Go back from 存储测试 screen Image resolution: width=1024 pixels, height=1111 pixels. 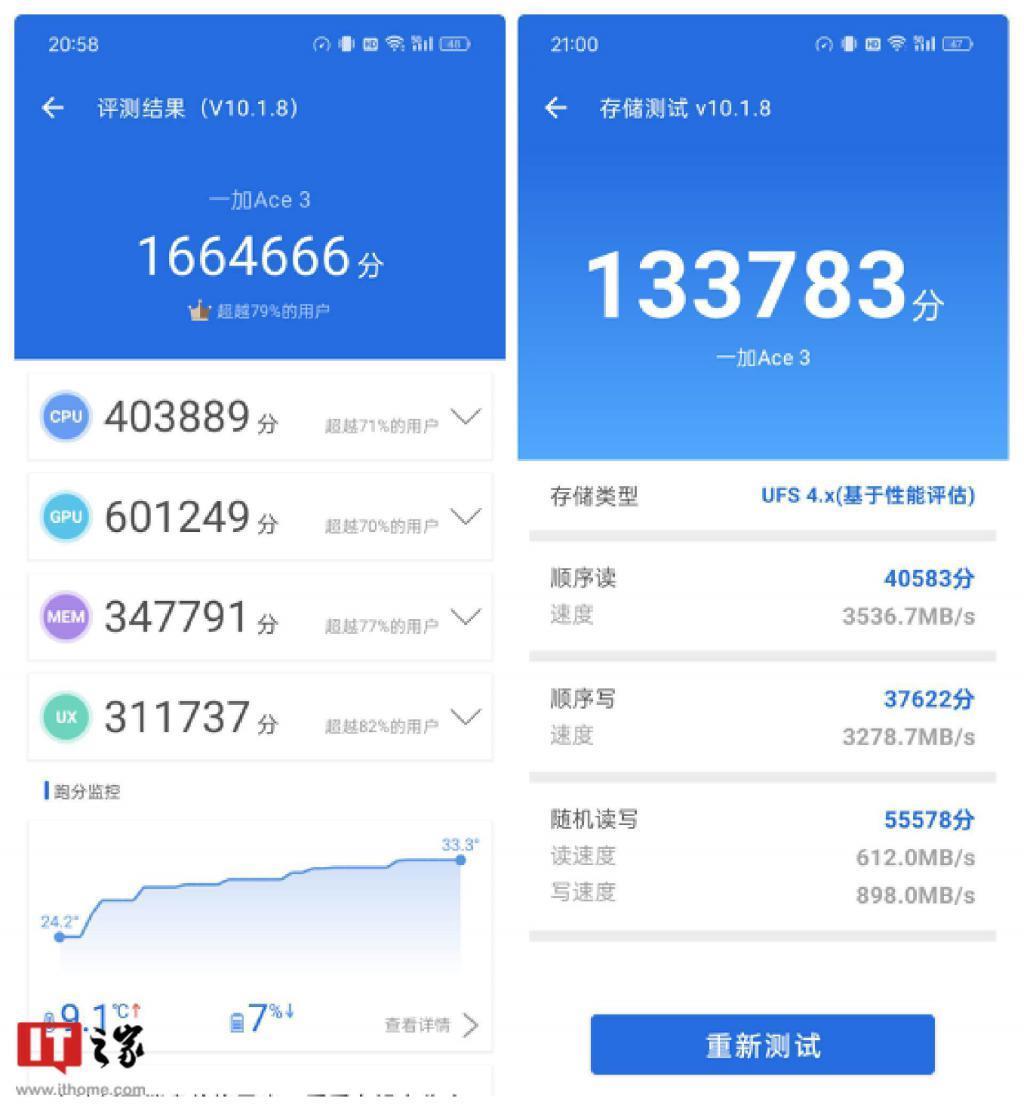tap(556, 108)
